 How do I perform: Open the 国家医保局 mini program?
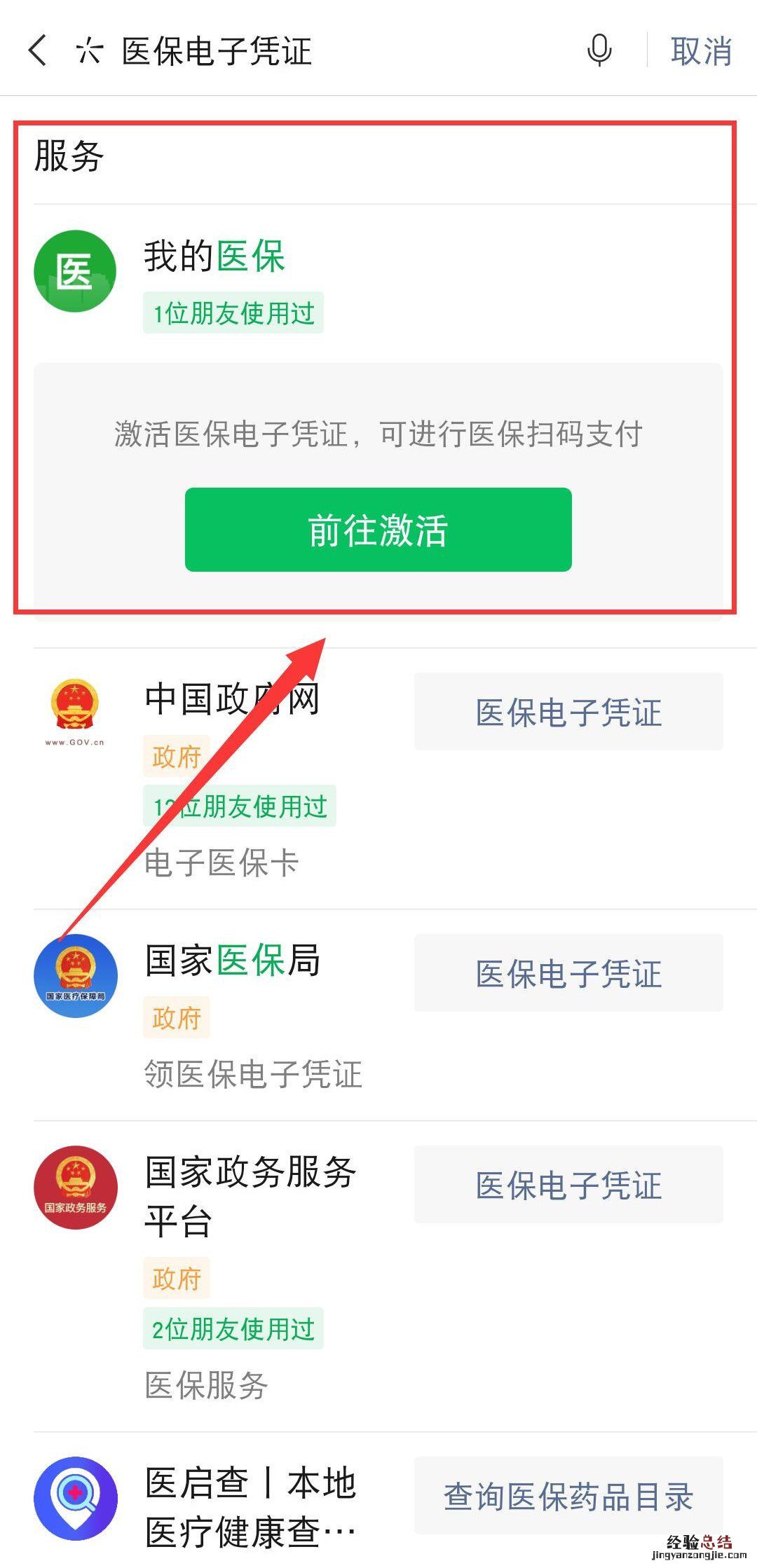point(231,961)
